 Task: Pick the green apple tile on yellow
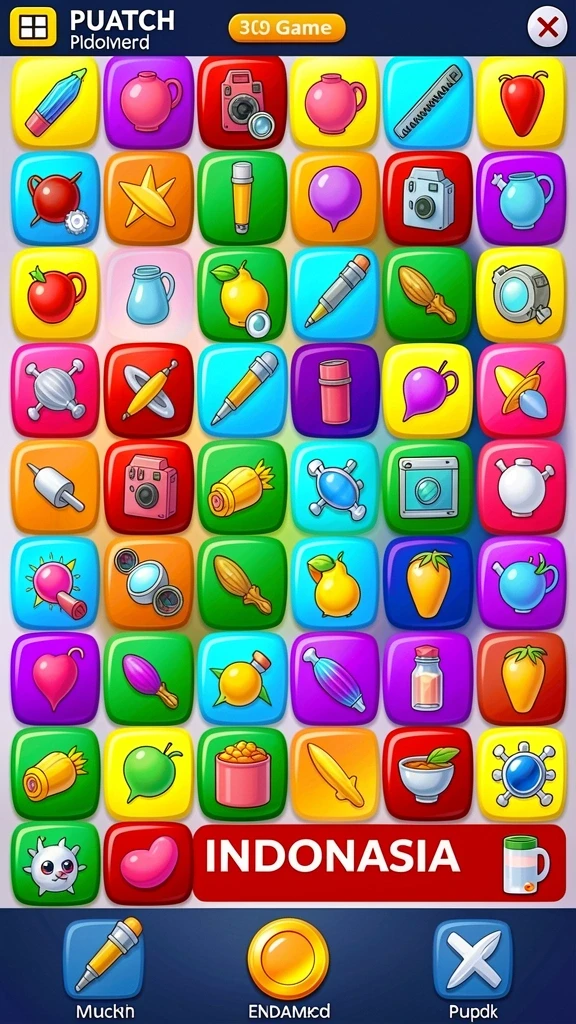(148, 773)
